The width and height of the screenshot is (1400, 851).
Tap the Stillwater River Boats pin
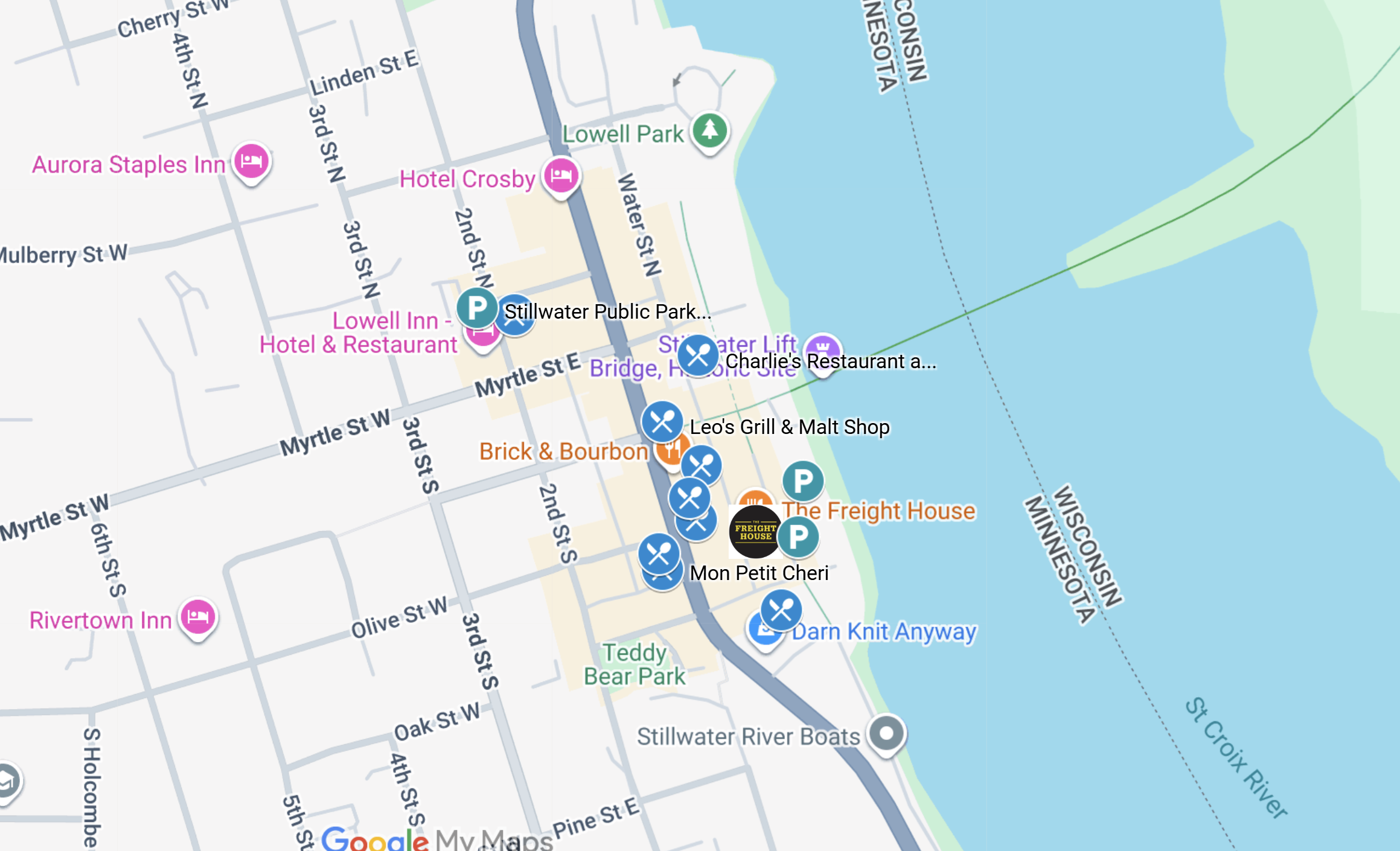tap(886, 733)
